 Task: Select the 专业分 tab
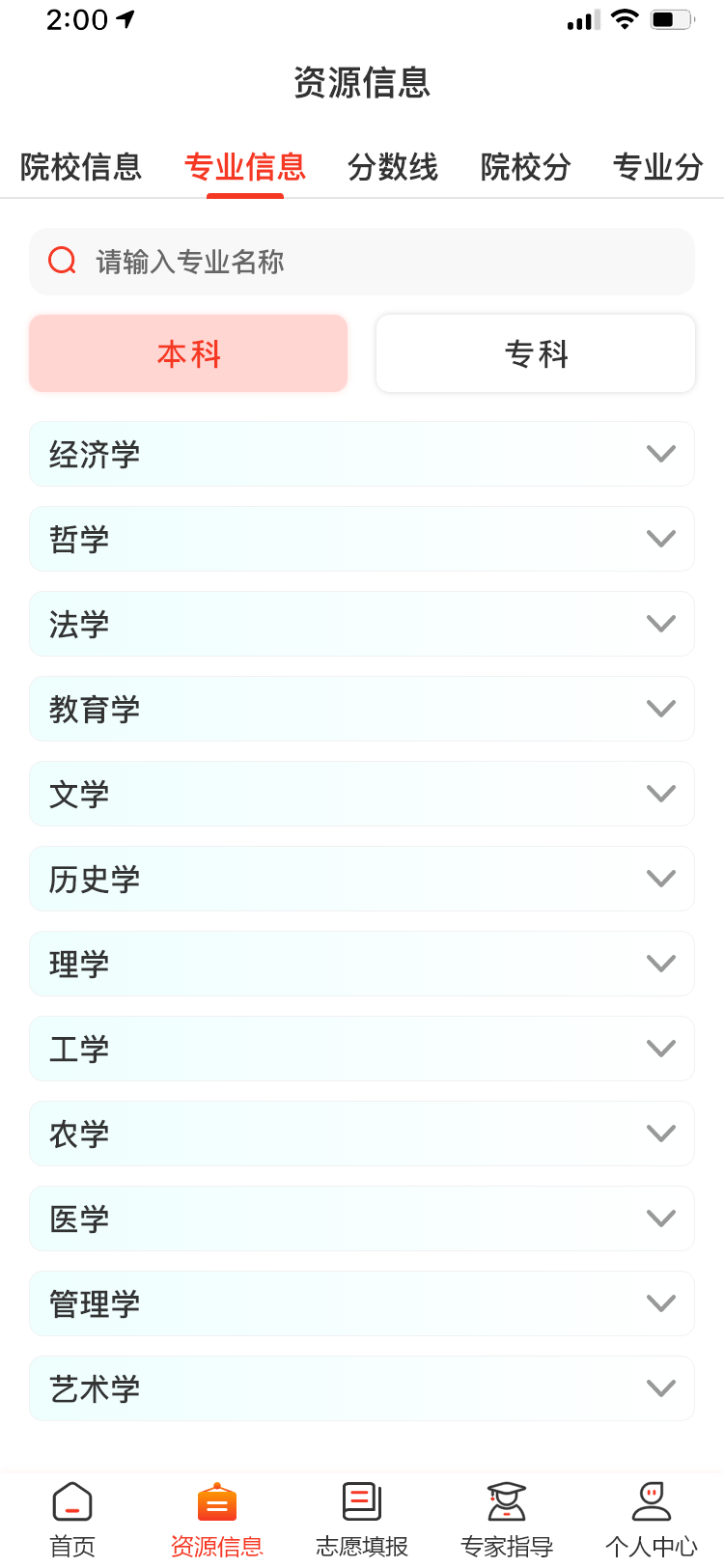657,167
